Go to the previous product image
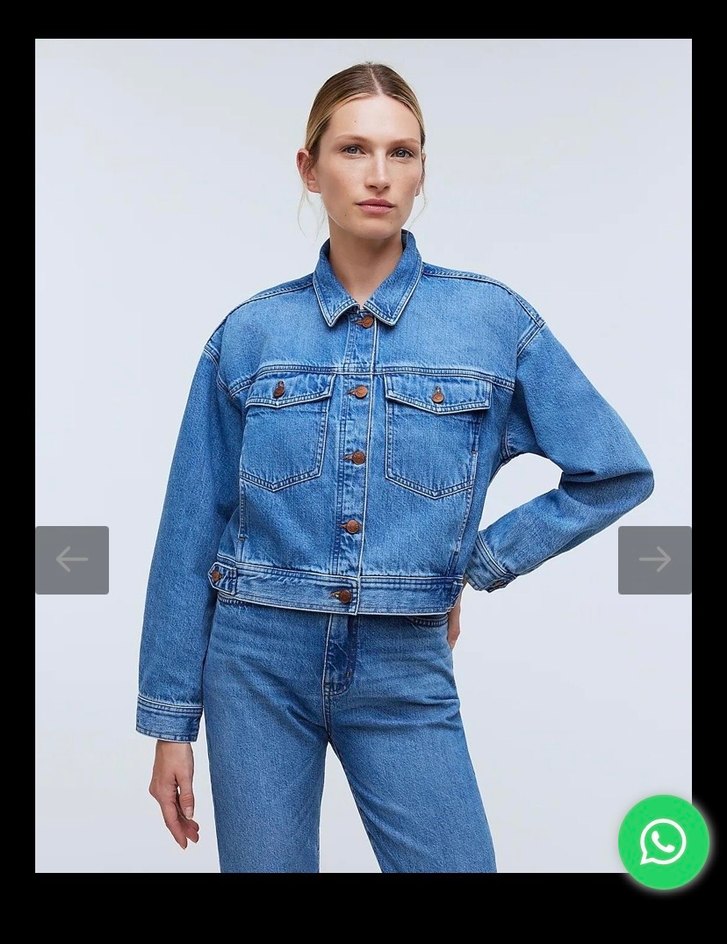Viewport: 727px width, 944px height. click(72, 560)
